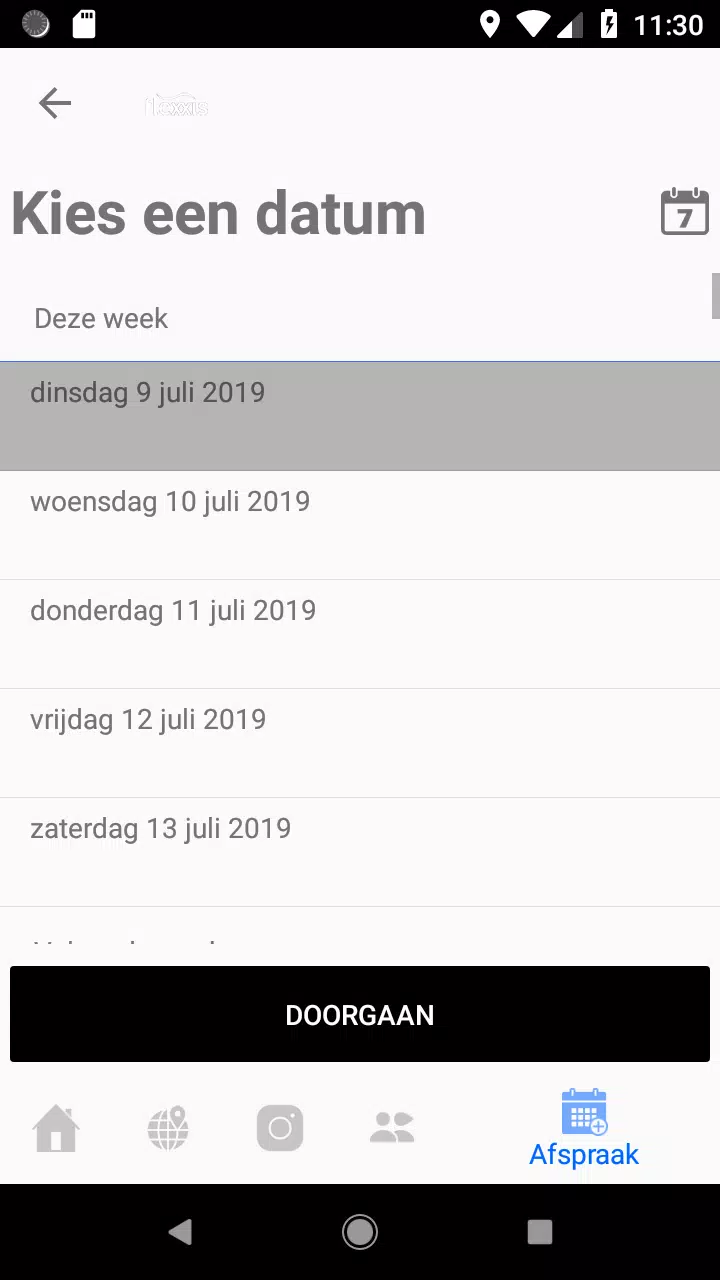The image size is (720, 1280).
Task: Tap the back arrow at top left
Action: pyautogui.click(x=54, y=103)
